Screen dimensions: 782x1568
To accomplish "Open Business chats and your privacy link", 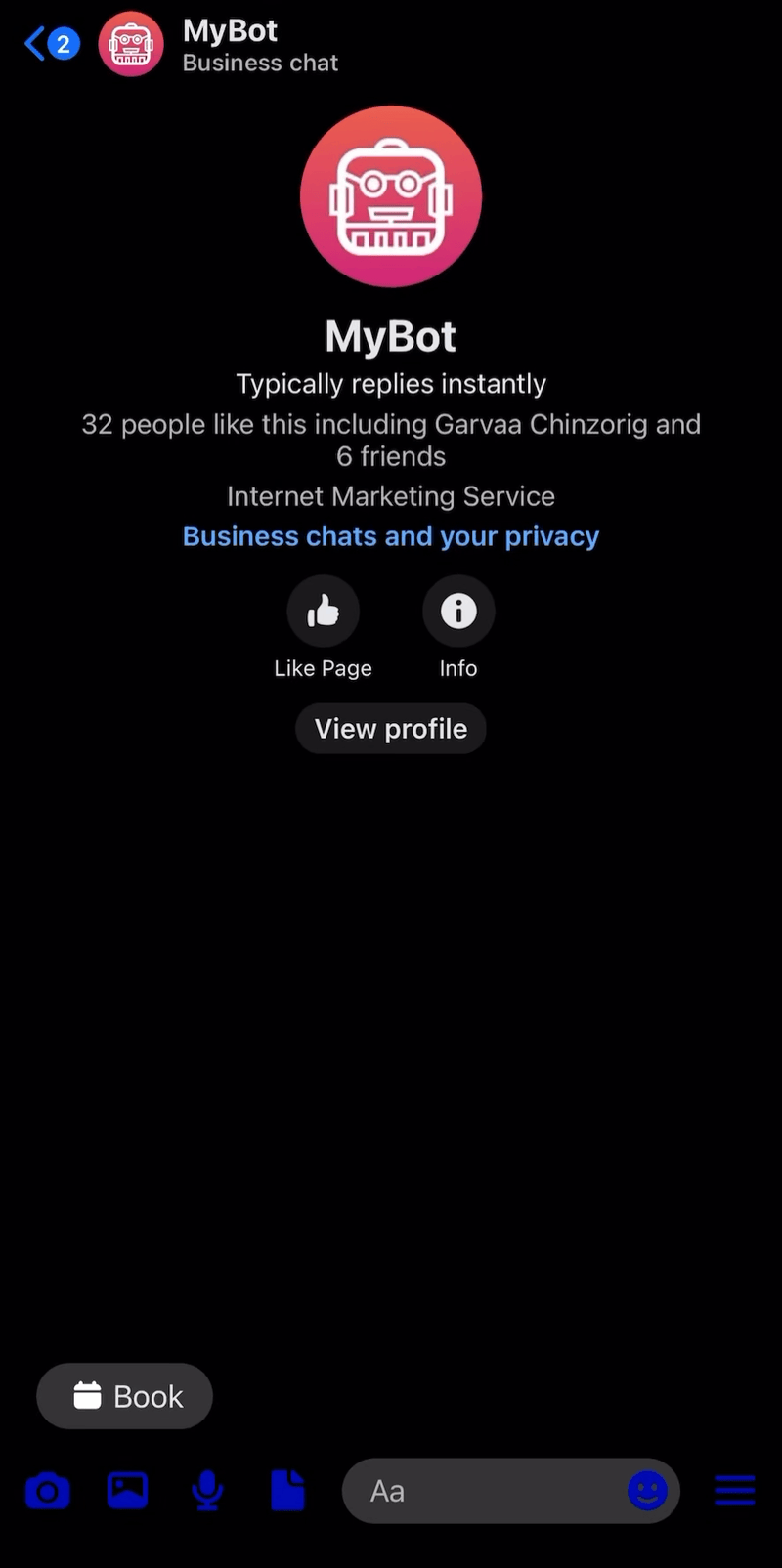I will [390, 536].
